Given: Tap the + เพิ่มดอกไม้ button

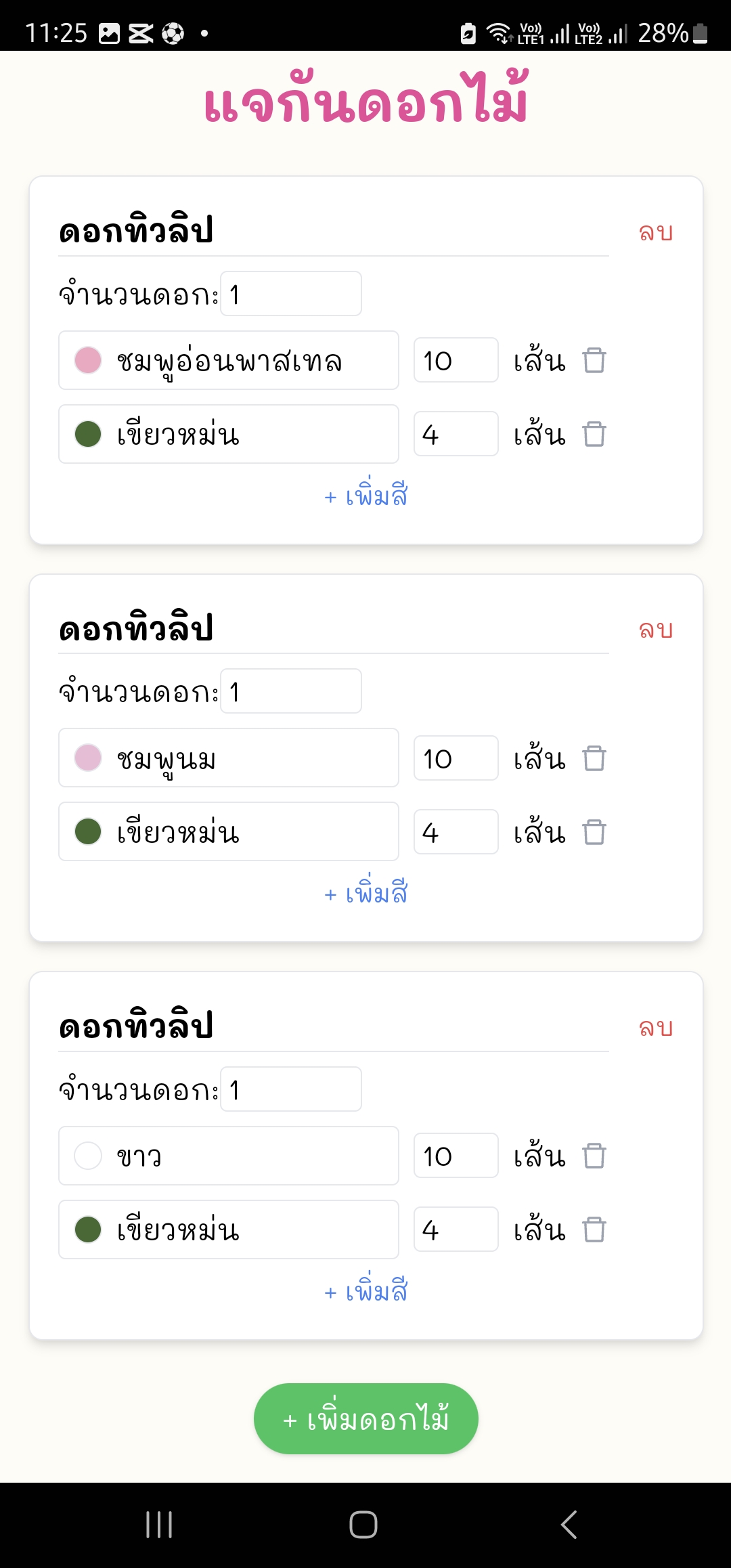Looking at the screenshot, I should pos(365,1418).
